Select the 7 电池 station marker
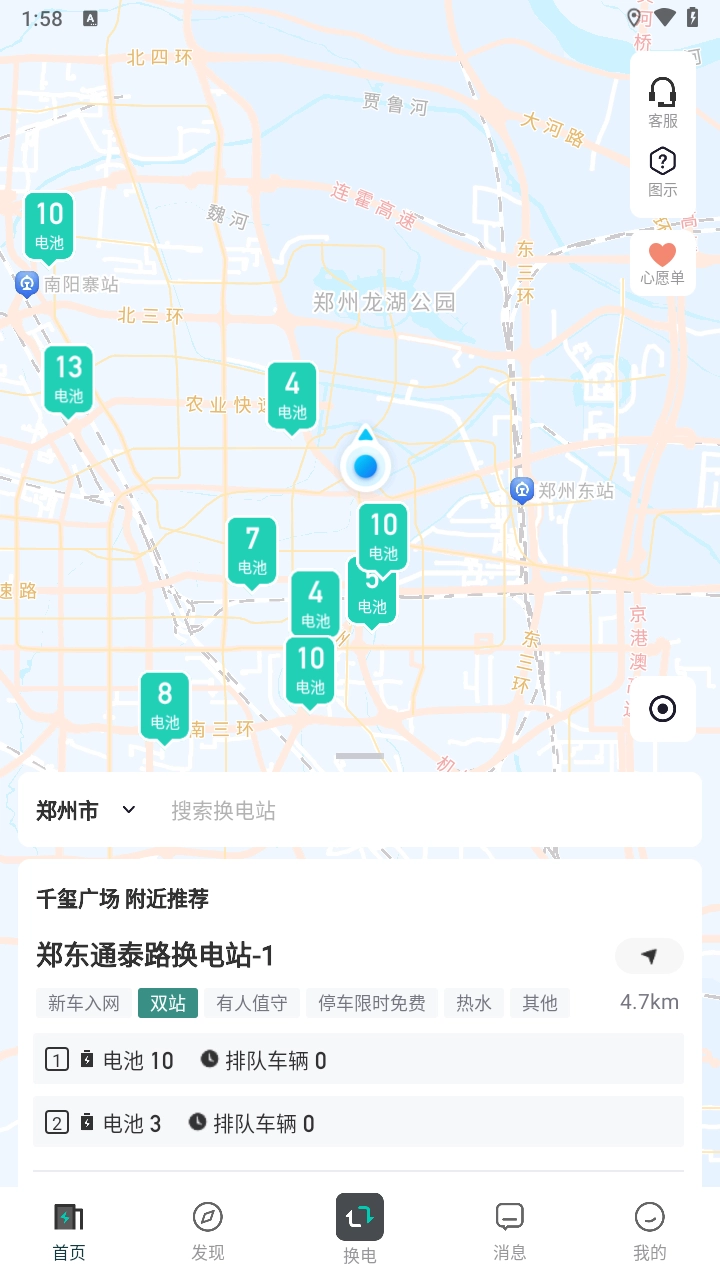The height and width of the screenshot is (1280, 720). coord(252,550)
